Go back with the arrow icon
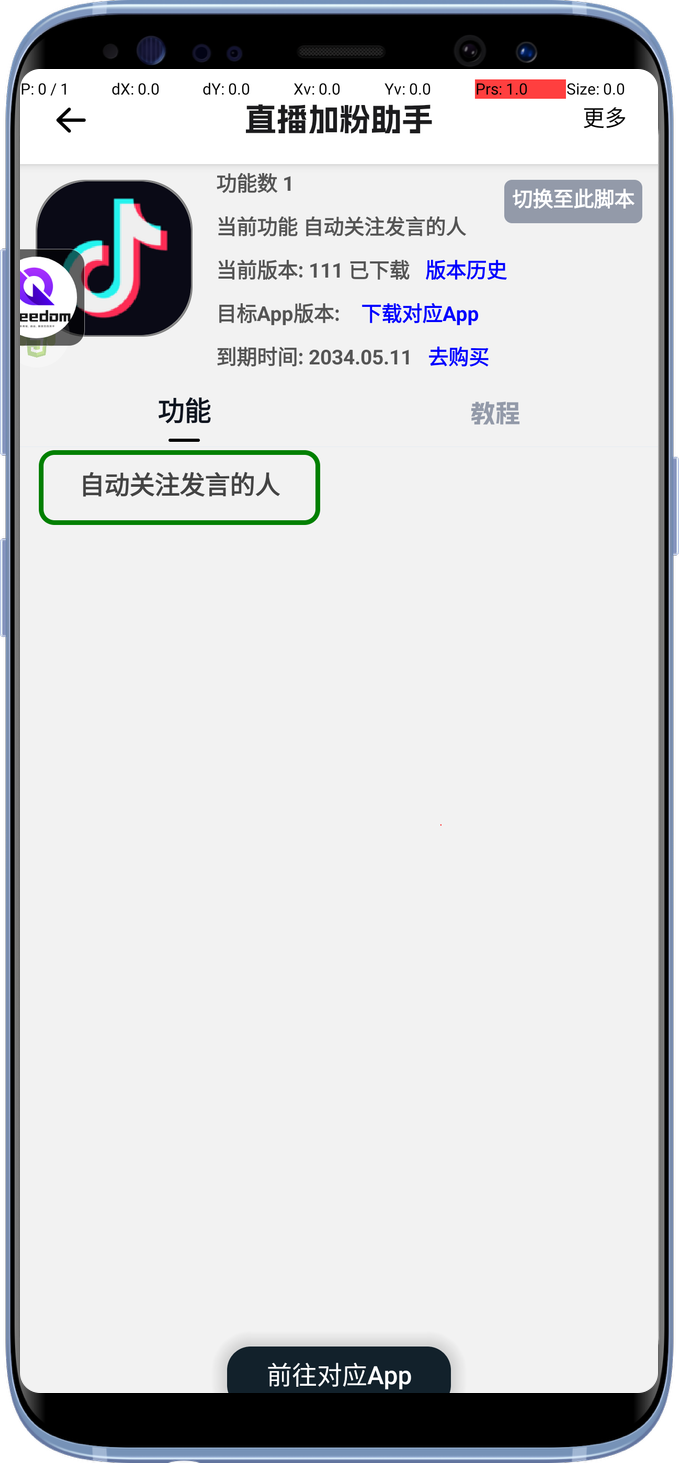The width and height of the screenshot is (679, 1463). point(70,121)
